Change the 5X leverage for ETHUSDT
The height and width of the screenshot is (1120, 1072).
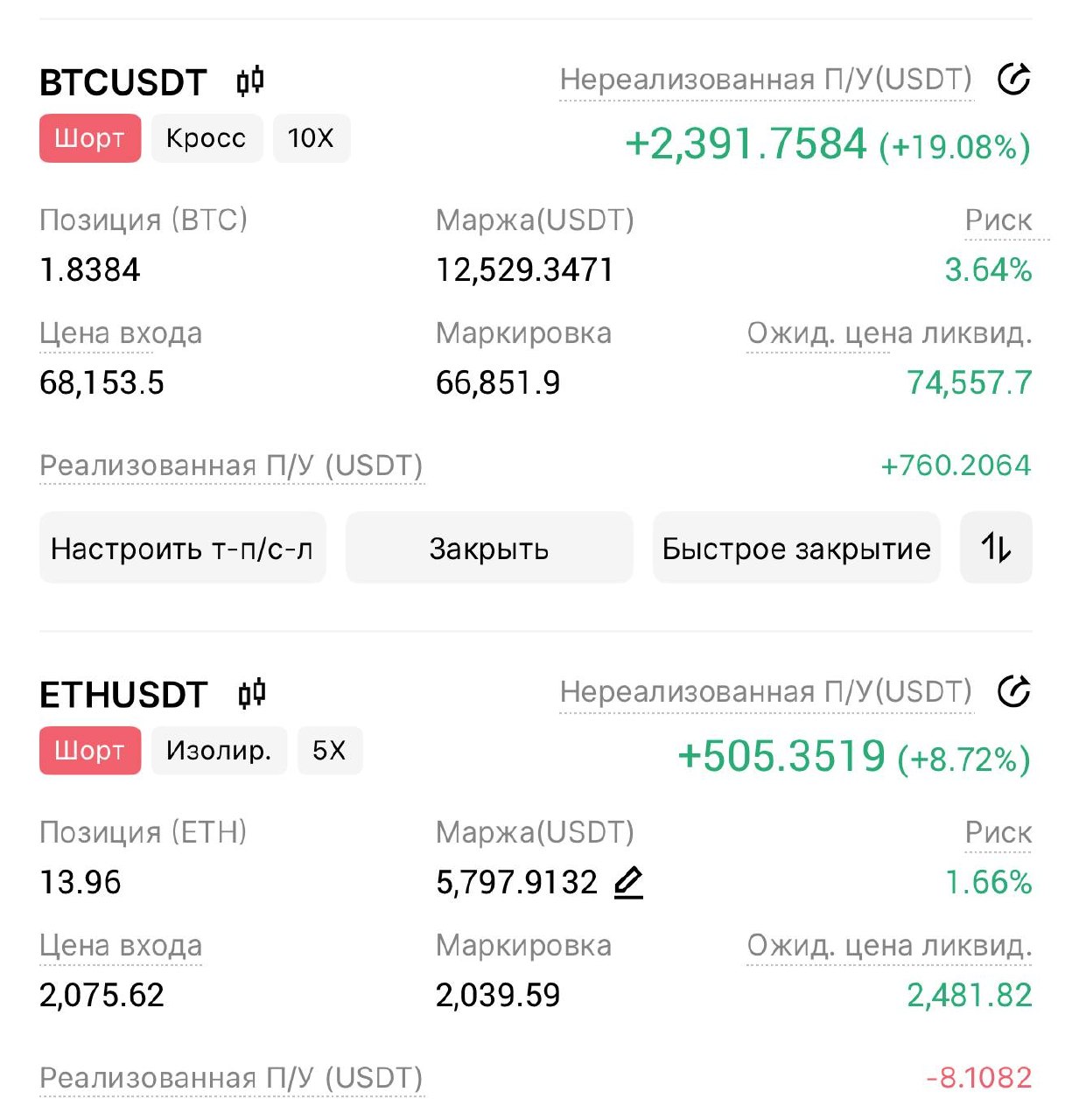click(x=329, y=751)
